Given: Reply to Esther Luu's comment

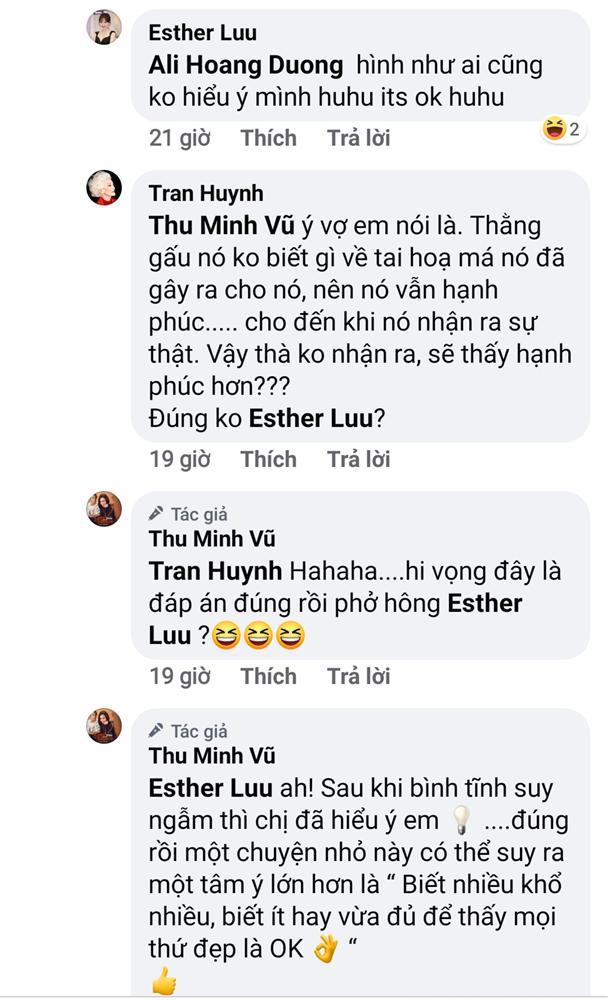Looking at the screenshot, I should tap(358, 138).
